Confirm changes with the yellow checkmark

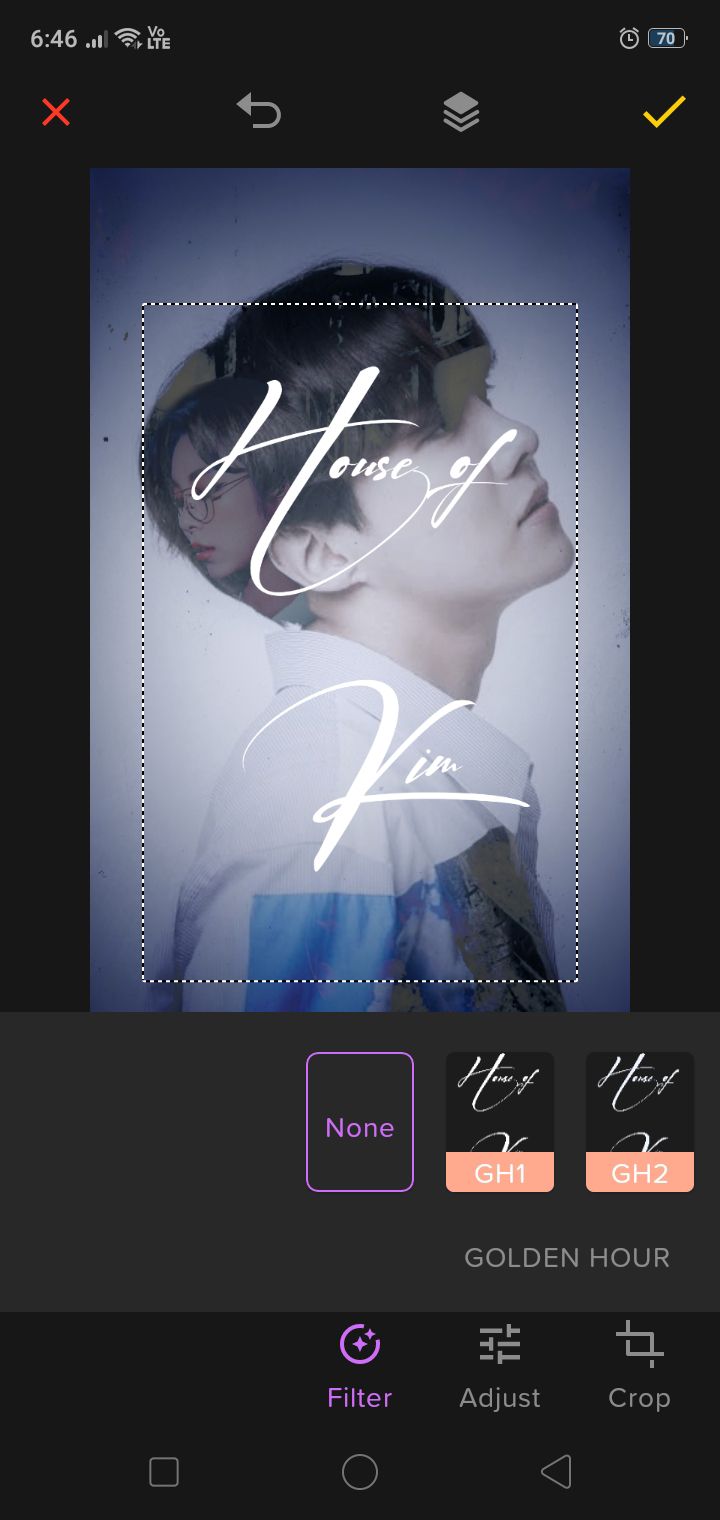664,112
